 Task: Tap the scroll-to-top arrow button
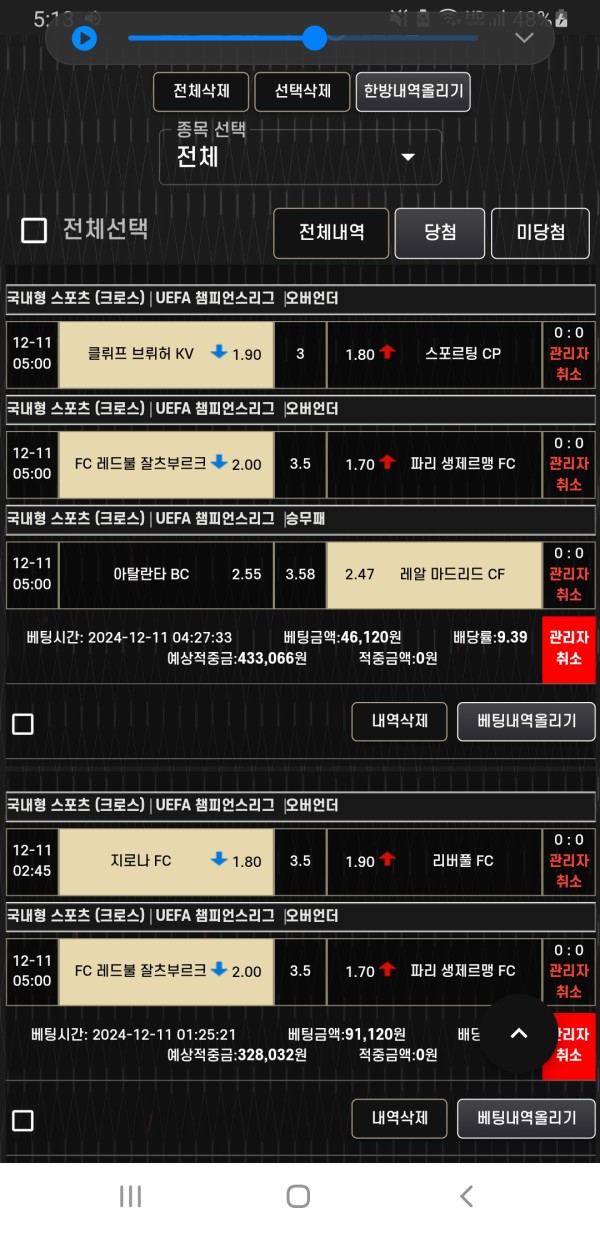[519, 1033]
